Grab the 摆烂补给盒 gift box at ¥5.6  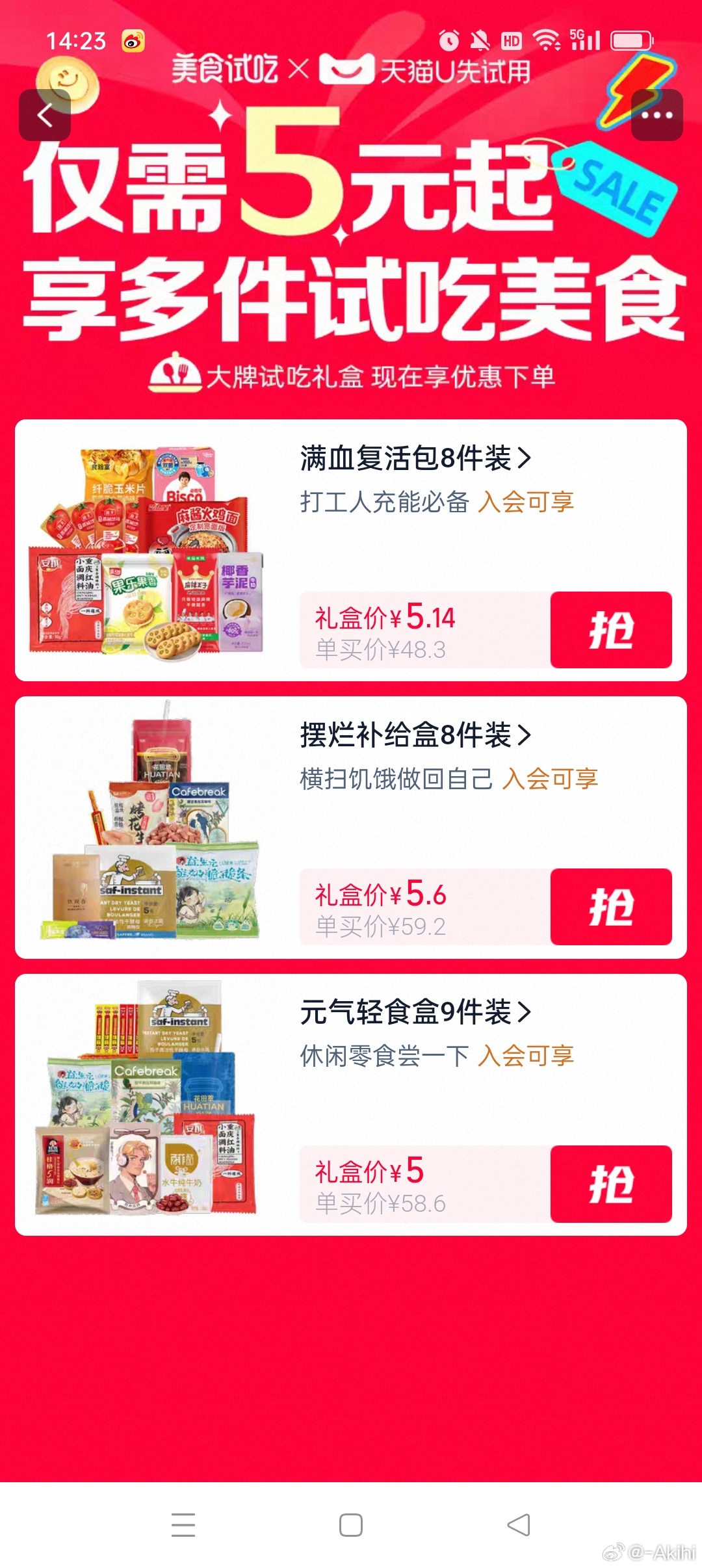(x=610, y=907)
